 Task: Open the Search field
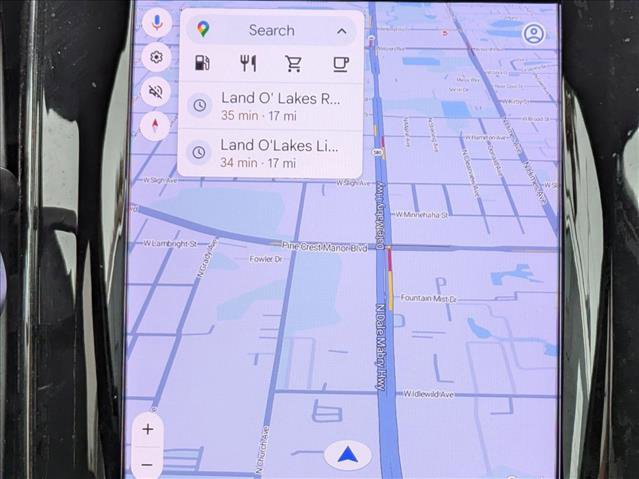(x=271, y=31)
